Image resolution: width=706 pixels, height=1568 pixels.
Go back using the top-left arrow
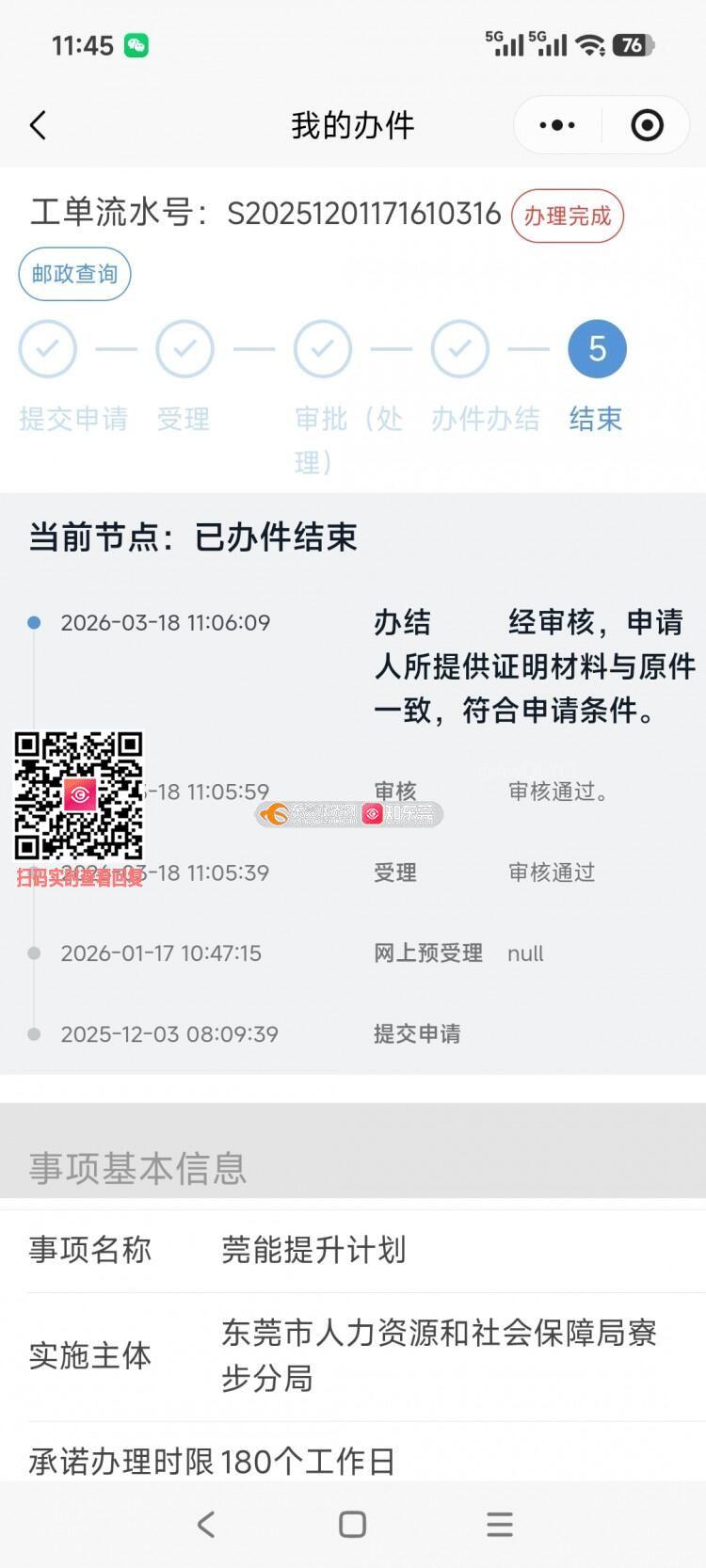tap(38, 125)
